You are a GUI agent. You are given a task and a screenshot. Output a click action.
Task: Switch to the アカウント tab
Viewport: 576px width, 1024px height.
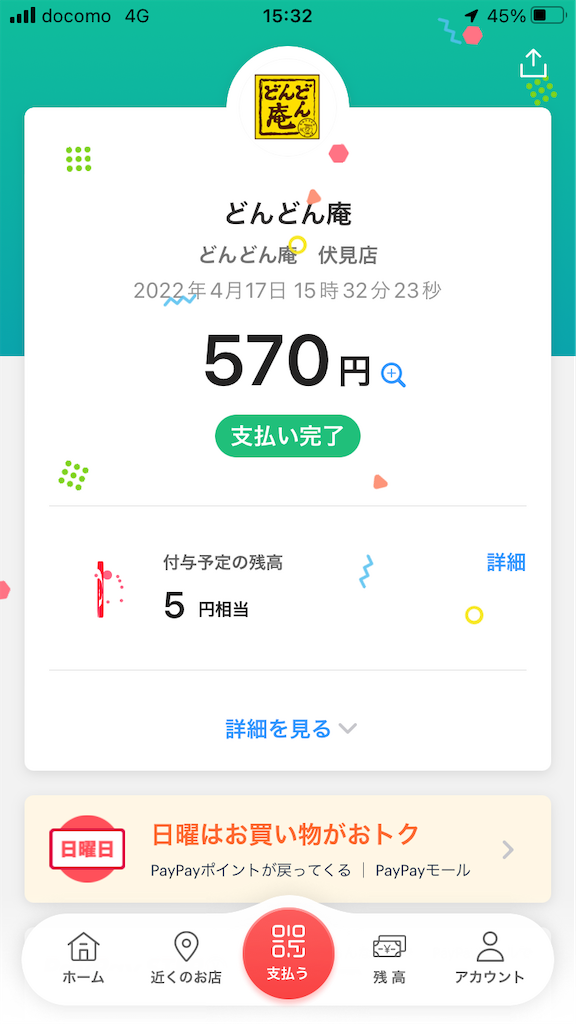[490, 958]
